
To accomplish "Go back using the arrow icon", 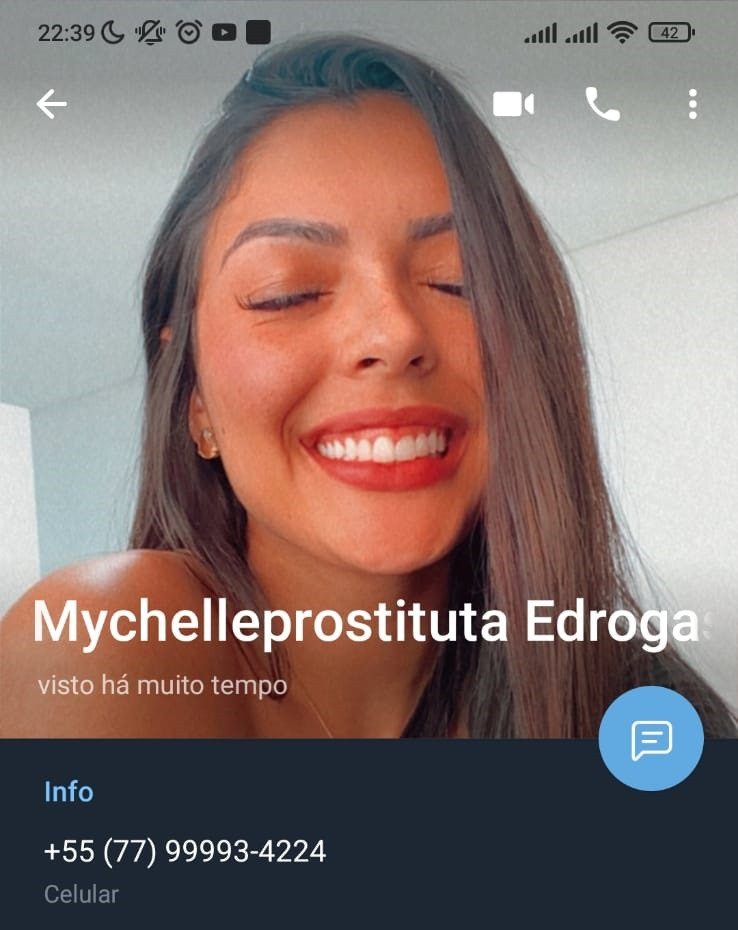I will (51, 104).
